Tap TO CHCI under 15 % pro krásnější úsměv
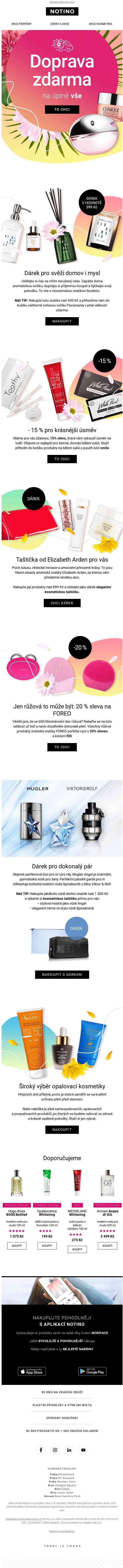The image size is (123, 1568). click(x=61, y=459)
